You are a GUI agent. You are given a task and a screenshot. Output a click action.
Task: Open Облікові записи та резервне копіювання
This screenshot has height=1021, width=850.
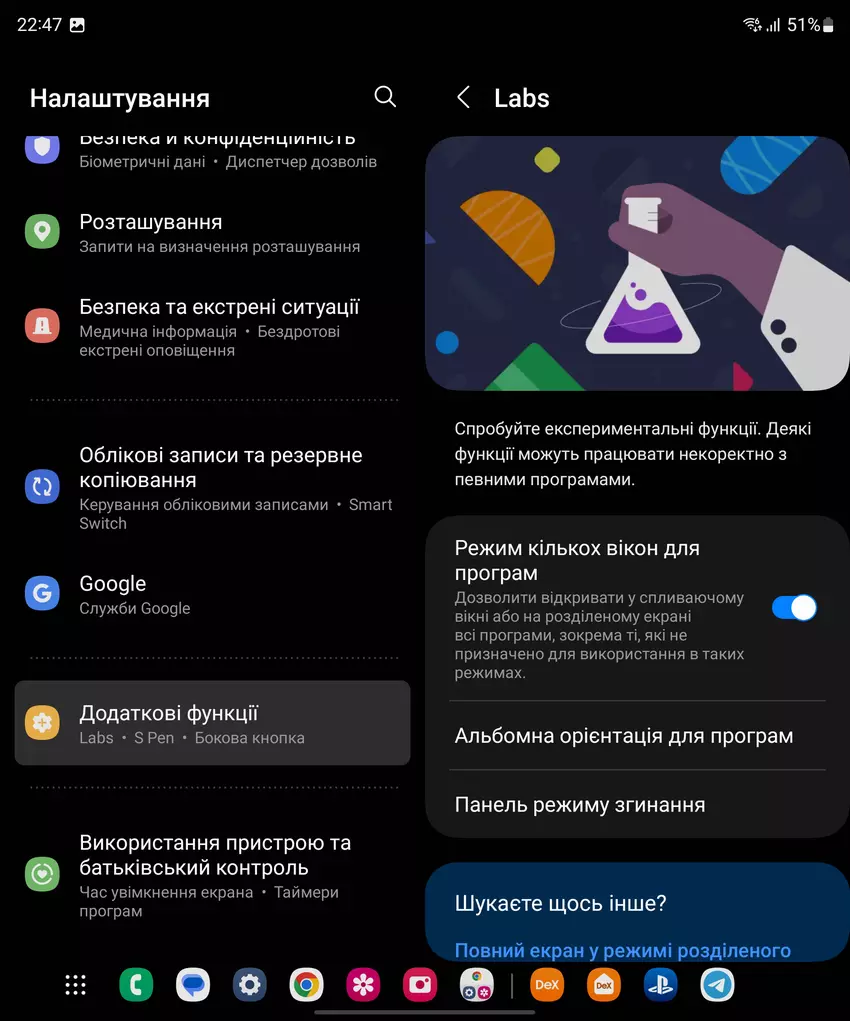click(x=212, y=487)
